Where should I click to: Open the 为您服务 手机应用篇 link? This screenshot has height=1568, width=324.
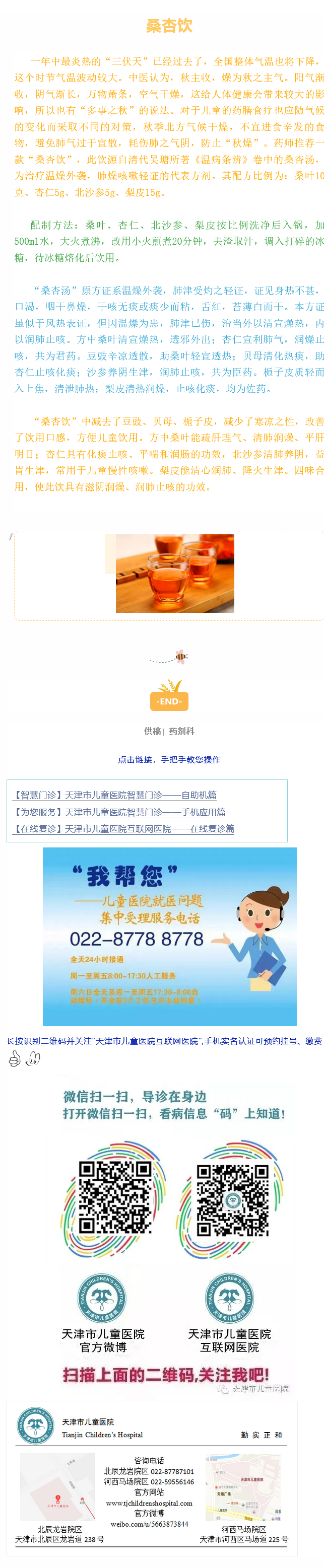click(119, 812)
